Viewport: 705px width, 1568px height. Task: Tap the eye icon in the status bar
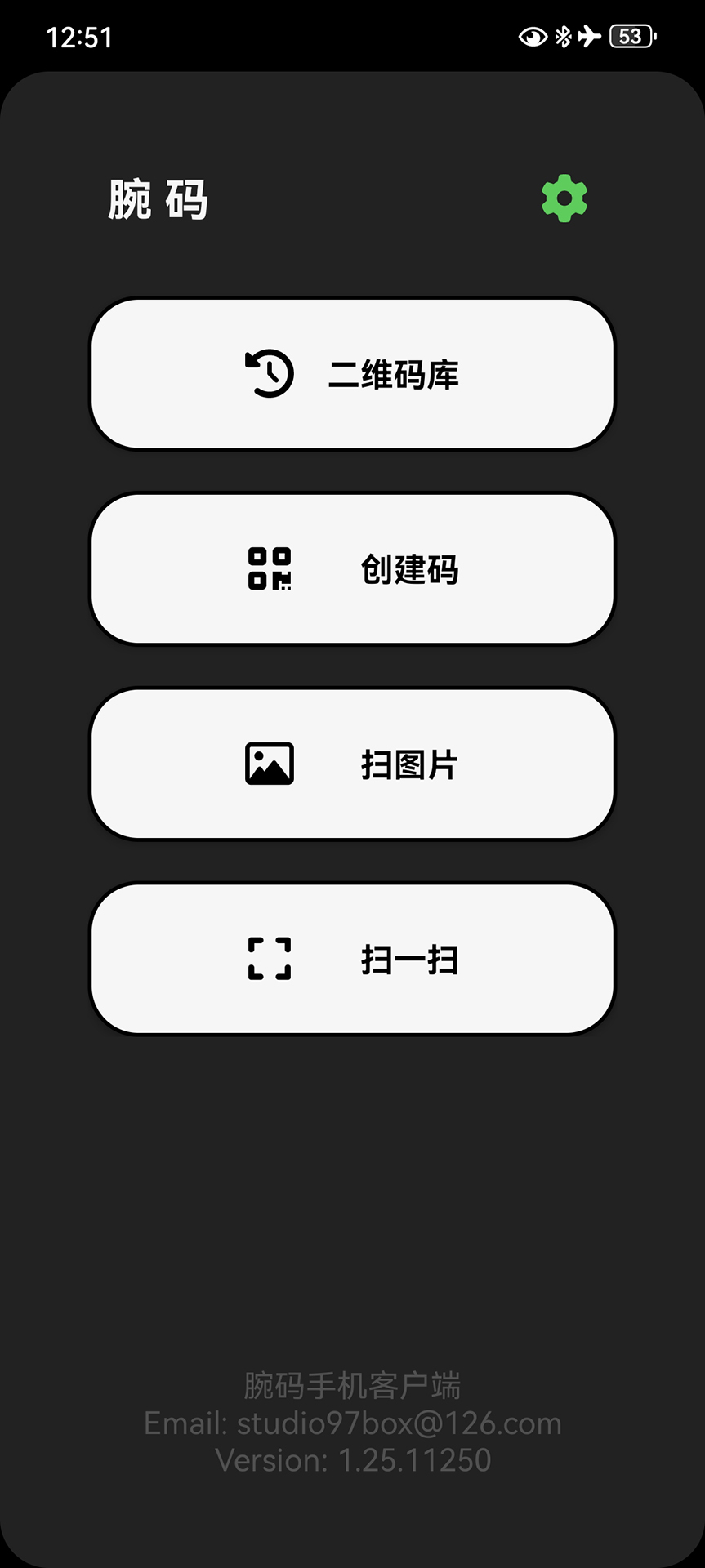[x=532, y=36]
